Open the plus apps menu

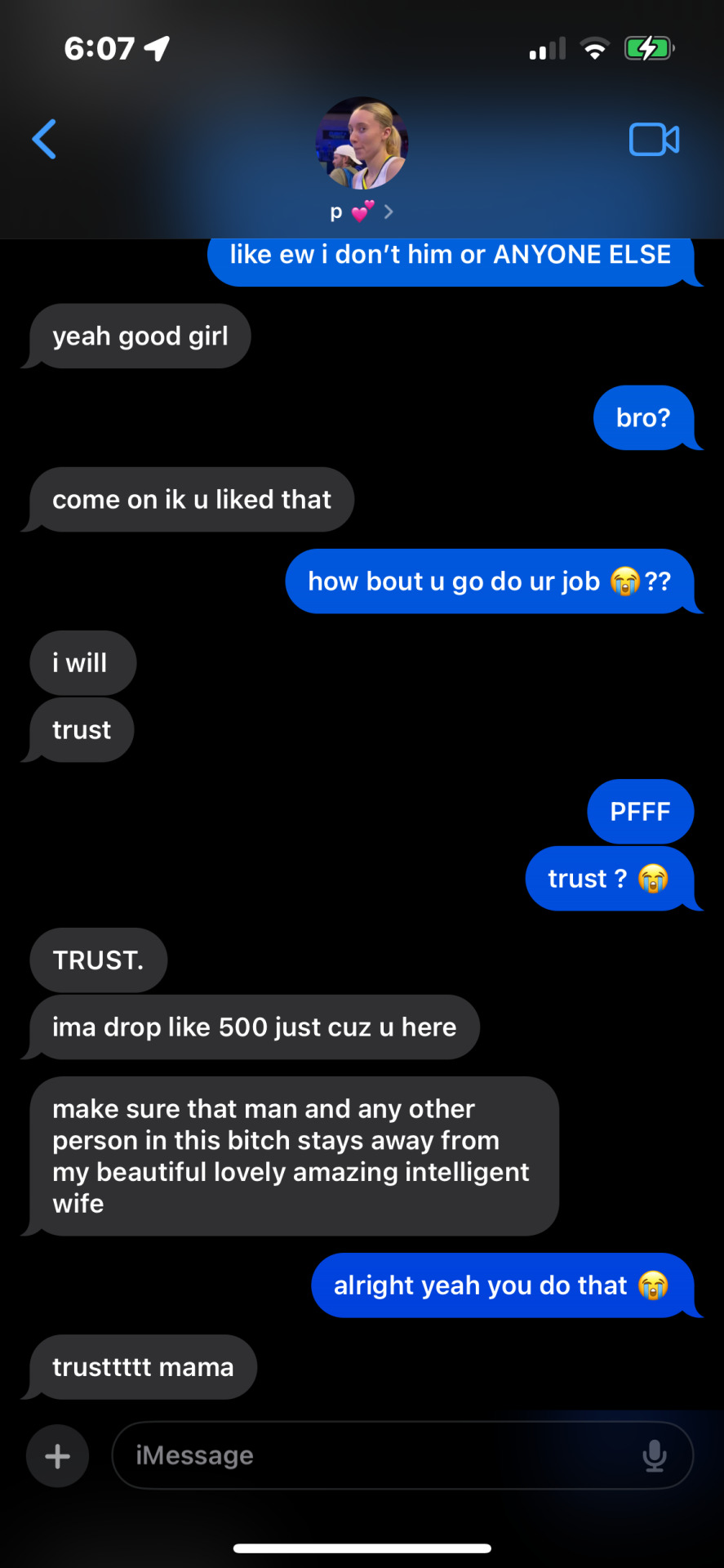point(57,1456)
